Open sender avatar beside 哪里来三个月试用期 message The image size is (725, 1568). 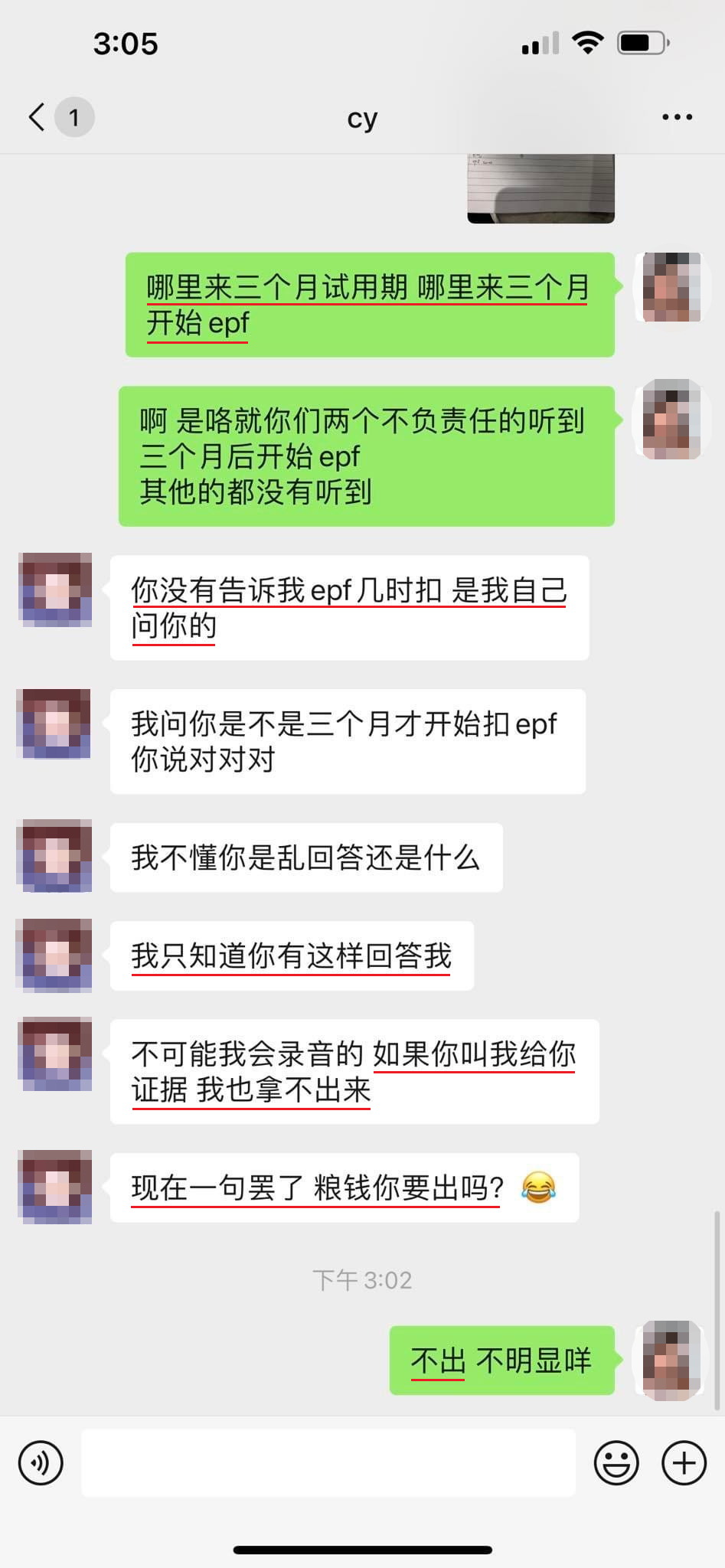(x=671, y=287)
